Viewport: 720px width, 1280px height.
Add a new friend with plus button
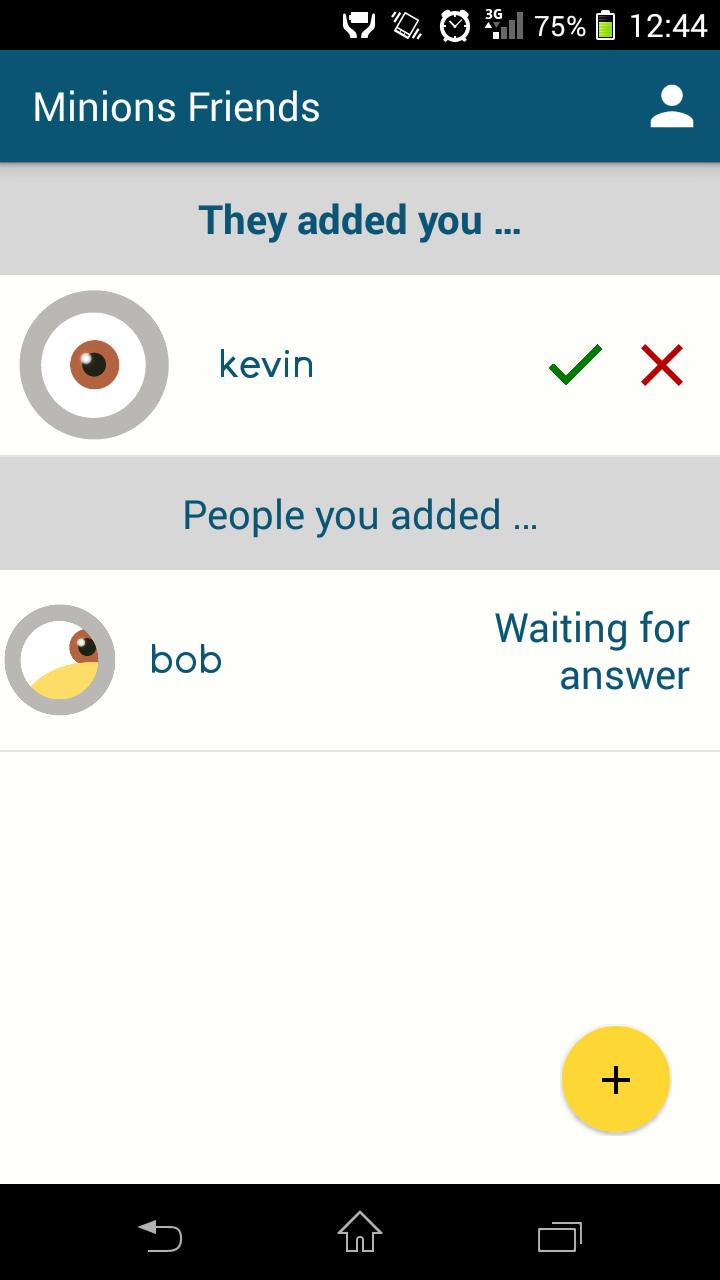click(x=615, y=1080)
